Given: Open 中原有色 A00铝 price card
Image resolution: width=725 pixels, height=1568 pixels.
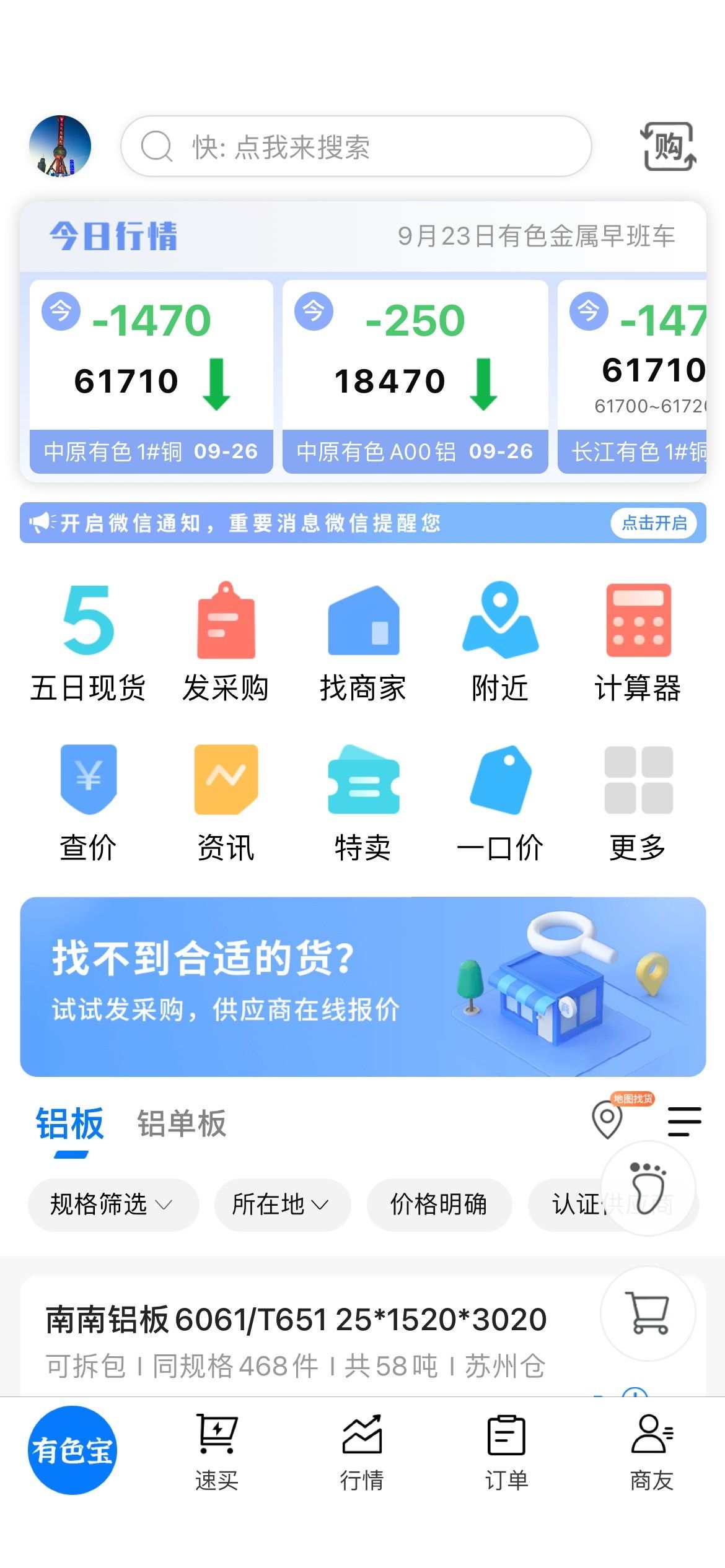Looking at the screenshot, I should pos(415,377).
